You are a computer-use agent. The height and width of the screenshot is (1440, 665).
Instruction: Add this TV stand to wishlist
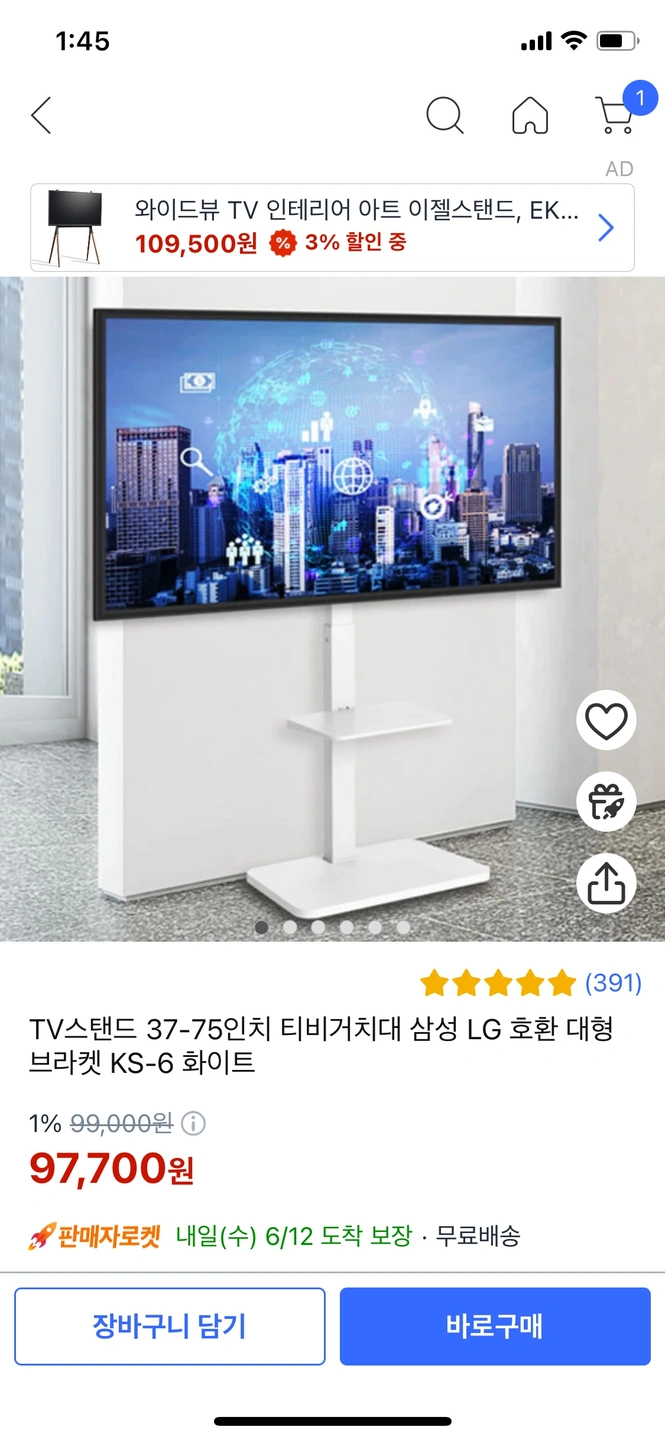(606, 720)
